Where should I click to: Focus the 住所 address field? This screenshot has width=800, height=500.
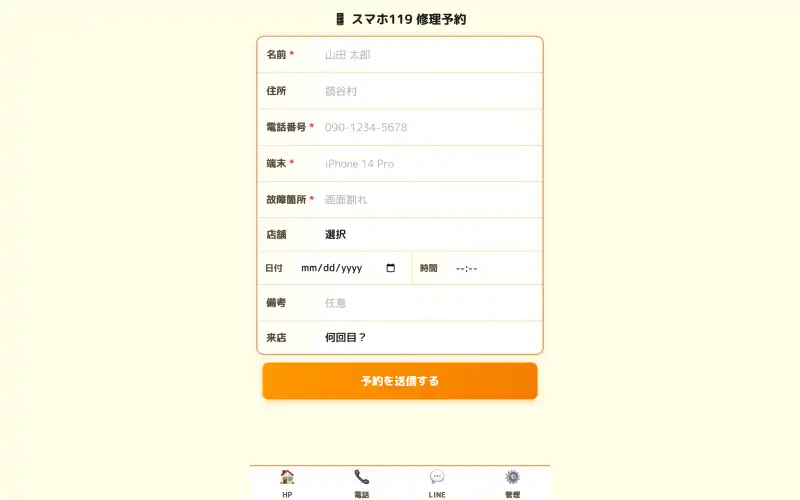(428, 91)
